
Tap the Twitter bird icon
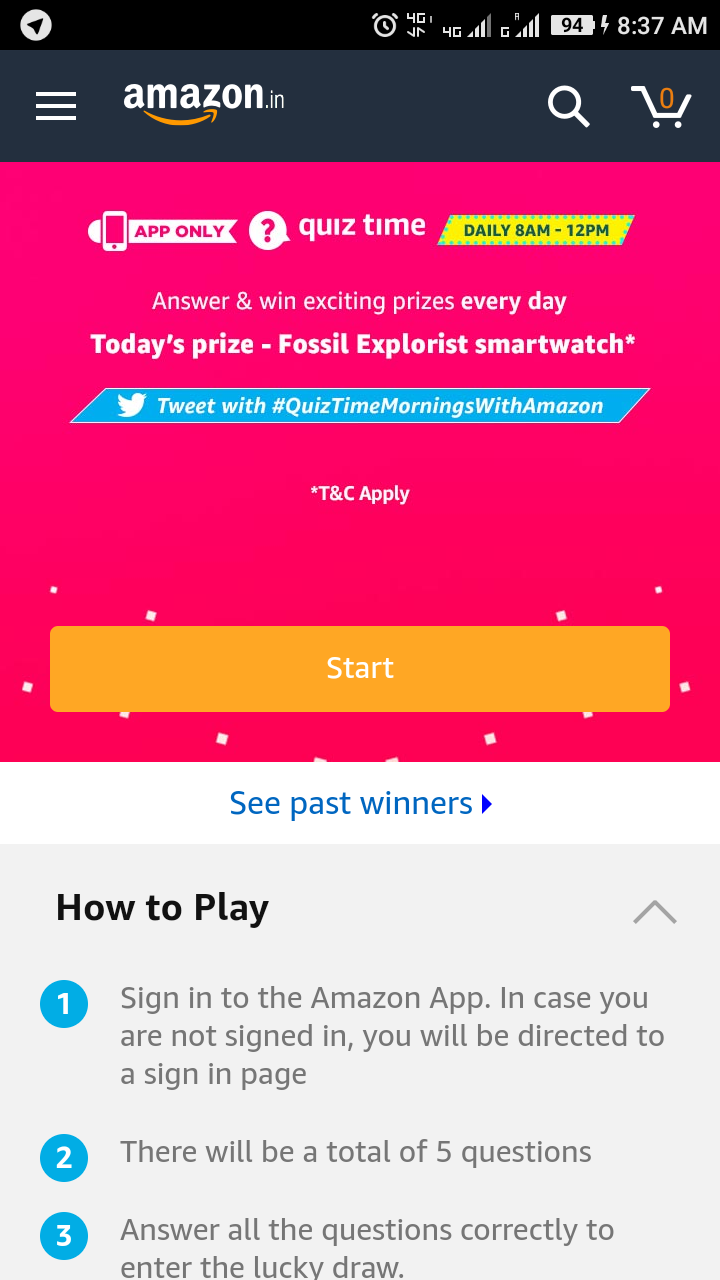(129, 405)
